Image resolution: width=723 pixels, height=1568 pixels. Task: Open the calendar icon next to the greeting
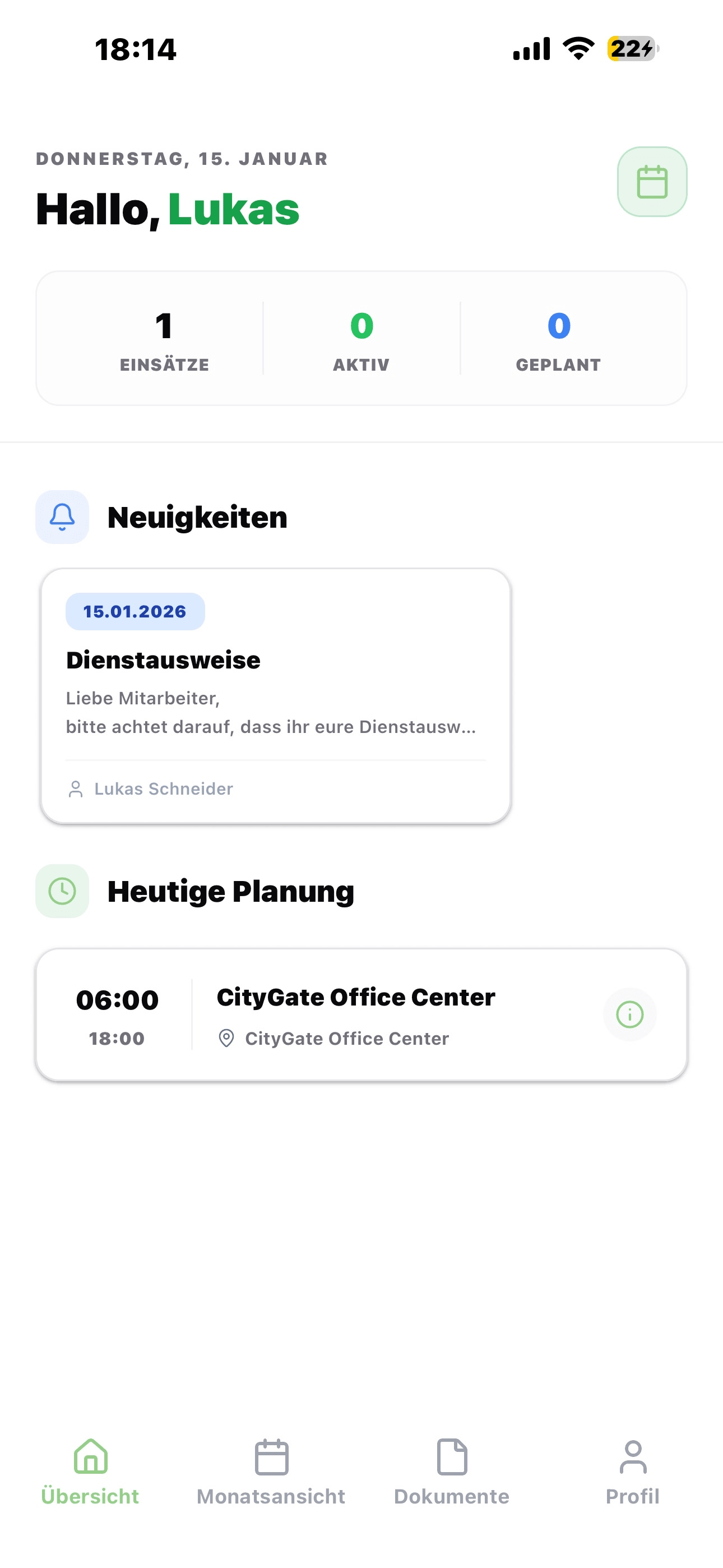(x=652, y=182)
